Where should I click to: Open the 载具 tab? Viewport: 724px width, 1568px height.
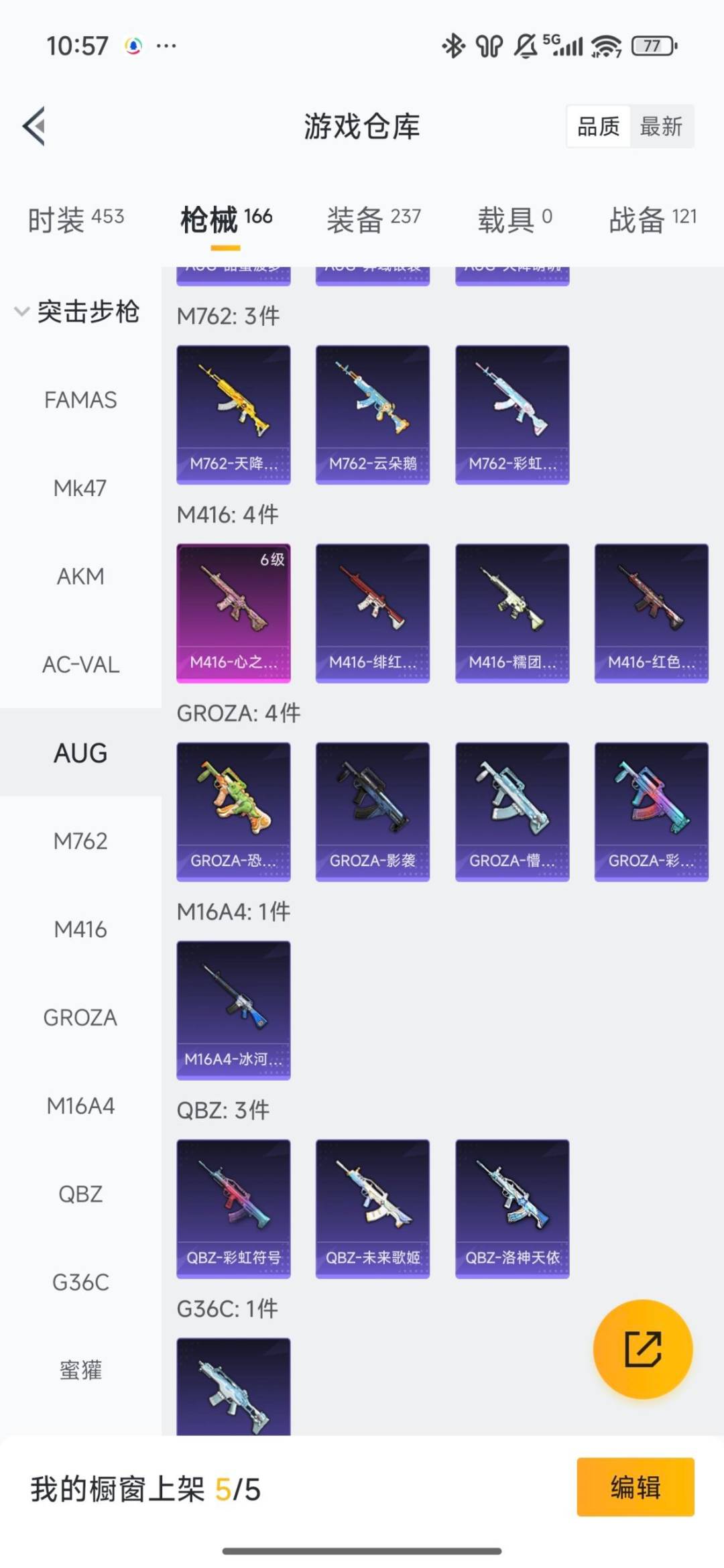514,219
